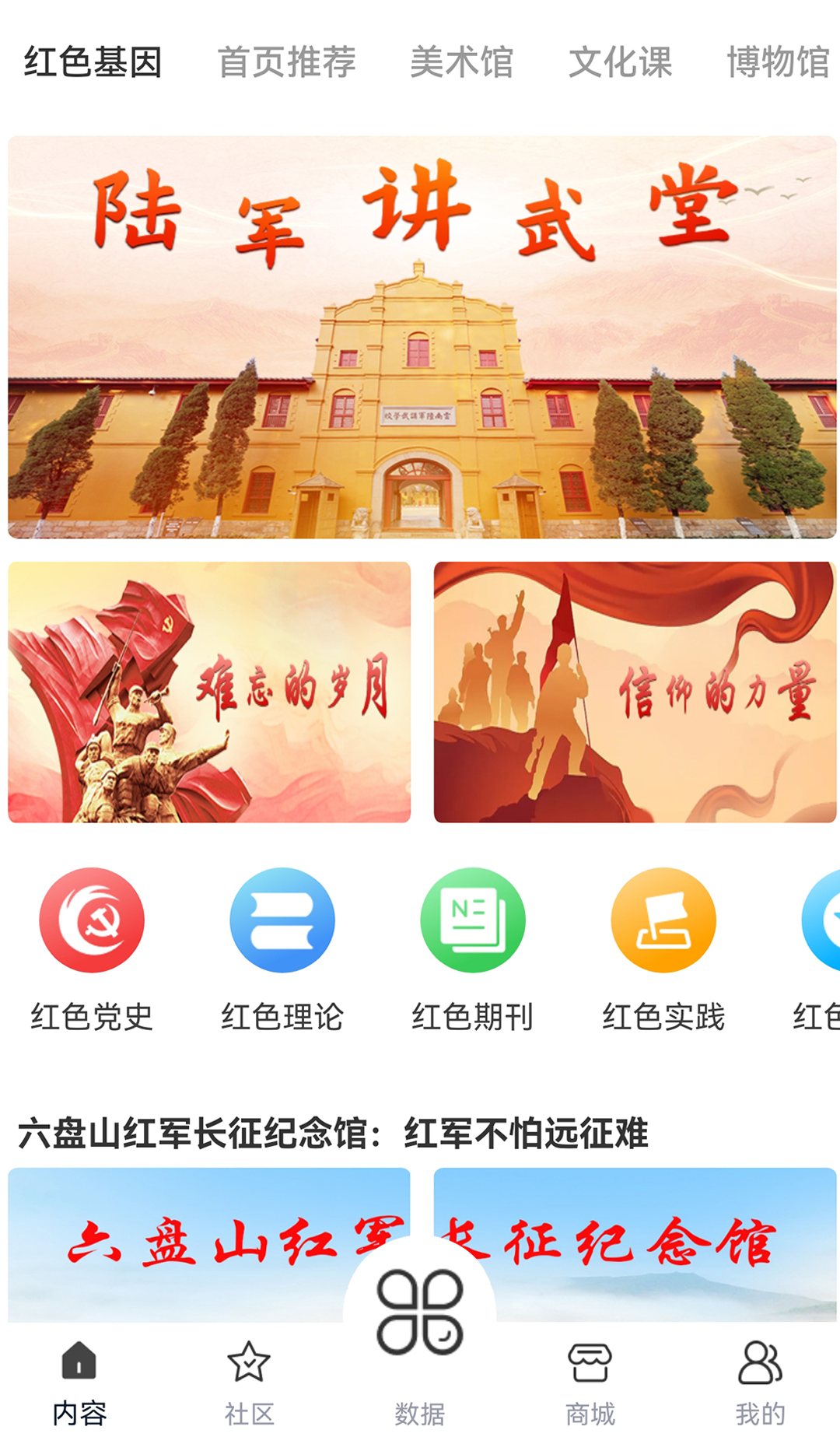Image resolution: width=840 pixels, height=1437 pixels.
Task: Switch to the 社区 bottom tab
Action: [249, 1382]
